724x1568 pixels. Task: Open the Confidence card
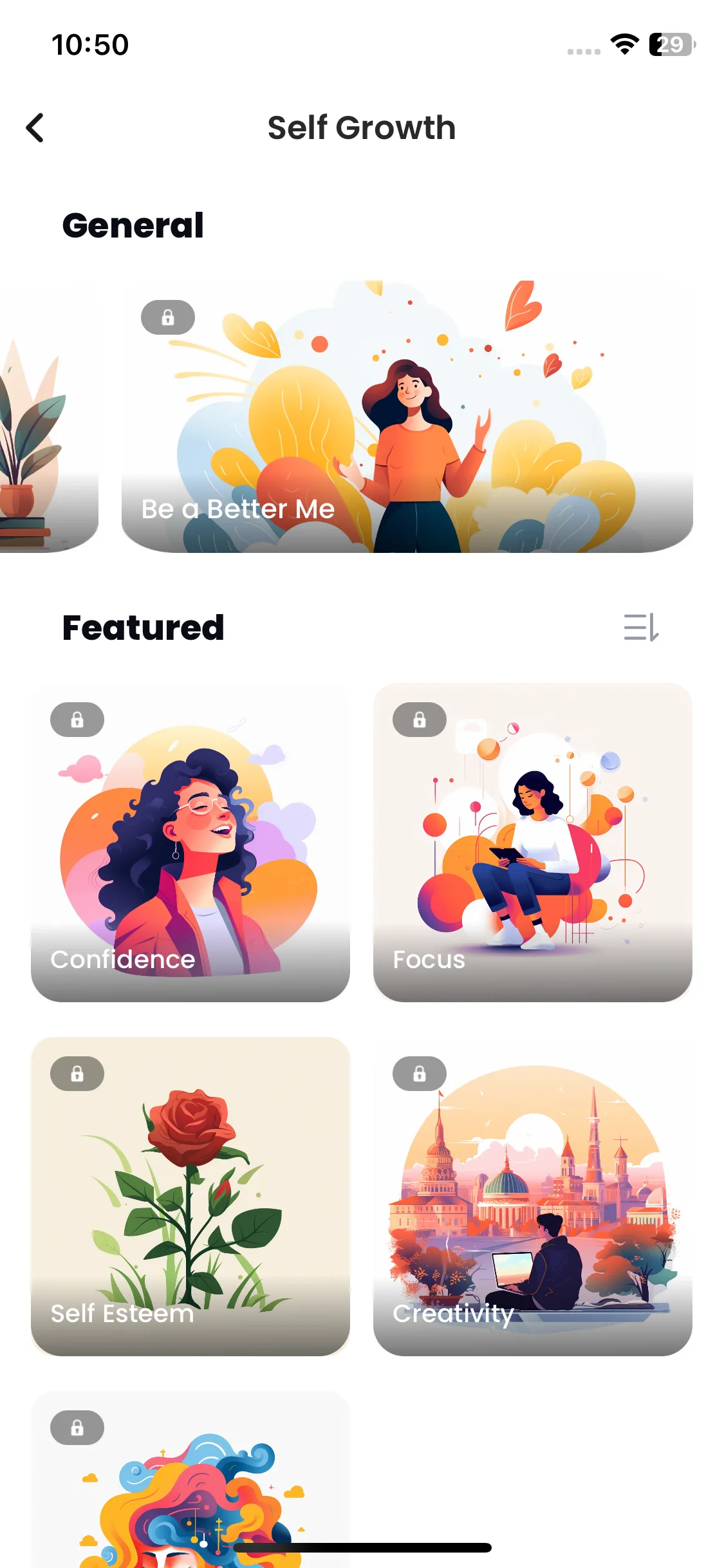(x=190, y=842)
